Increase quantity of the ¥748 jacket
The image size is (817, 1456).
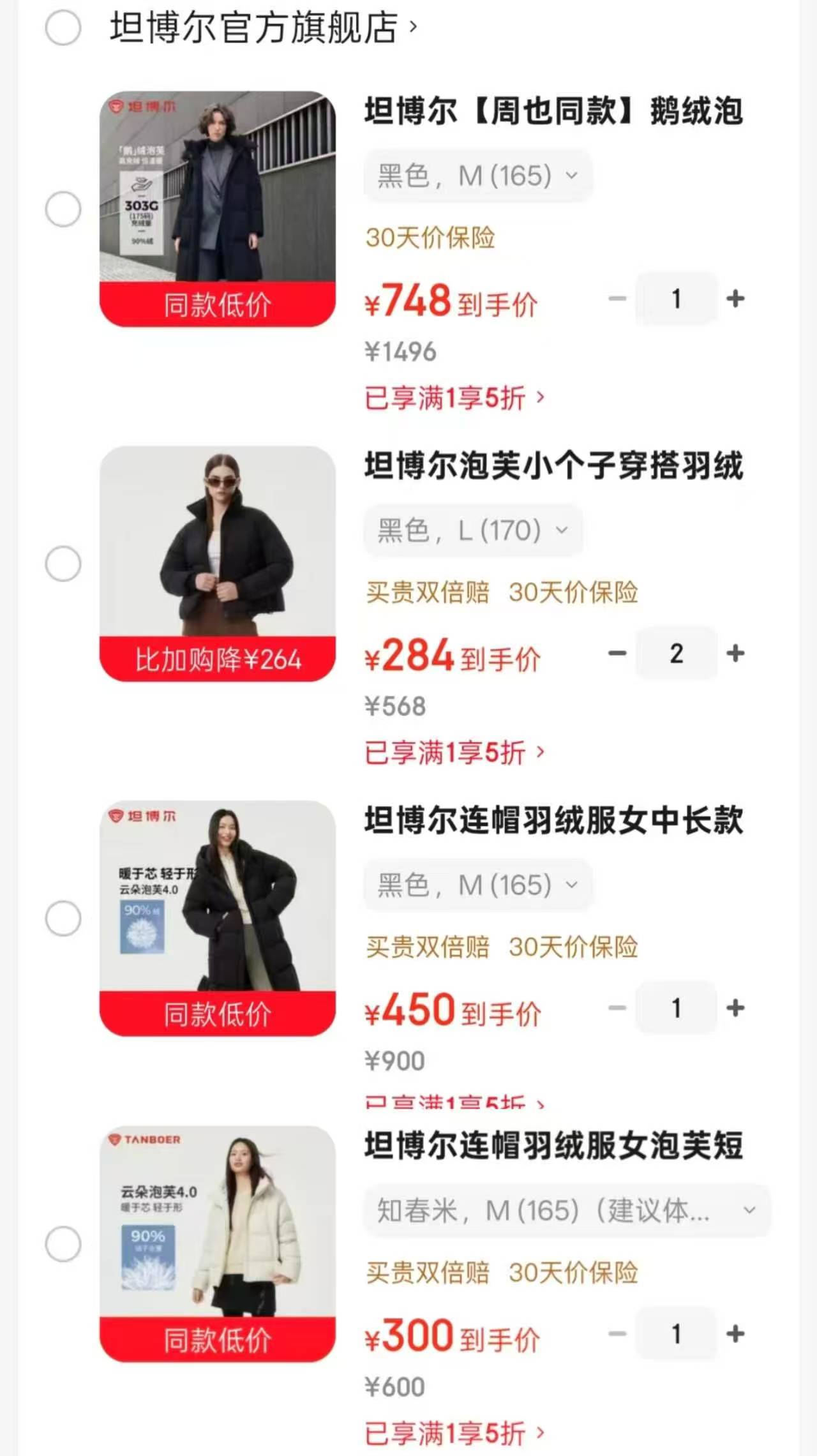point(735,298)
